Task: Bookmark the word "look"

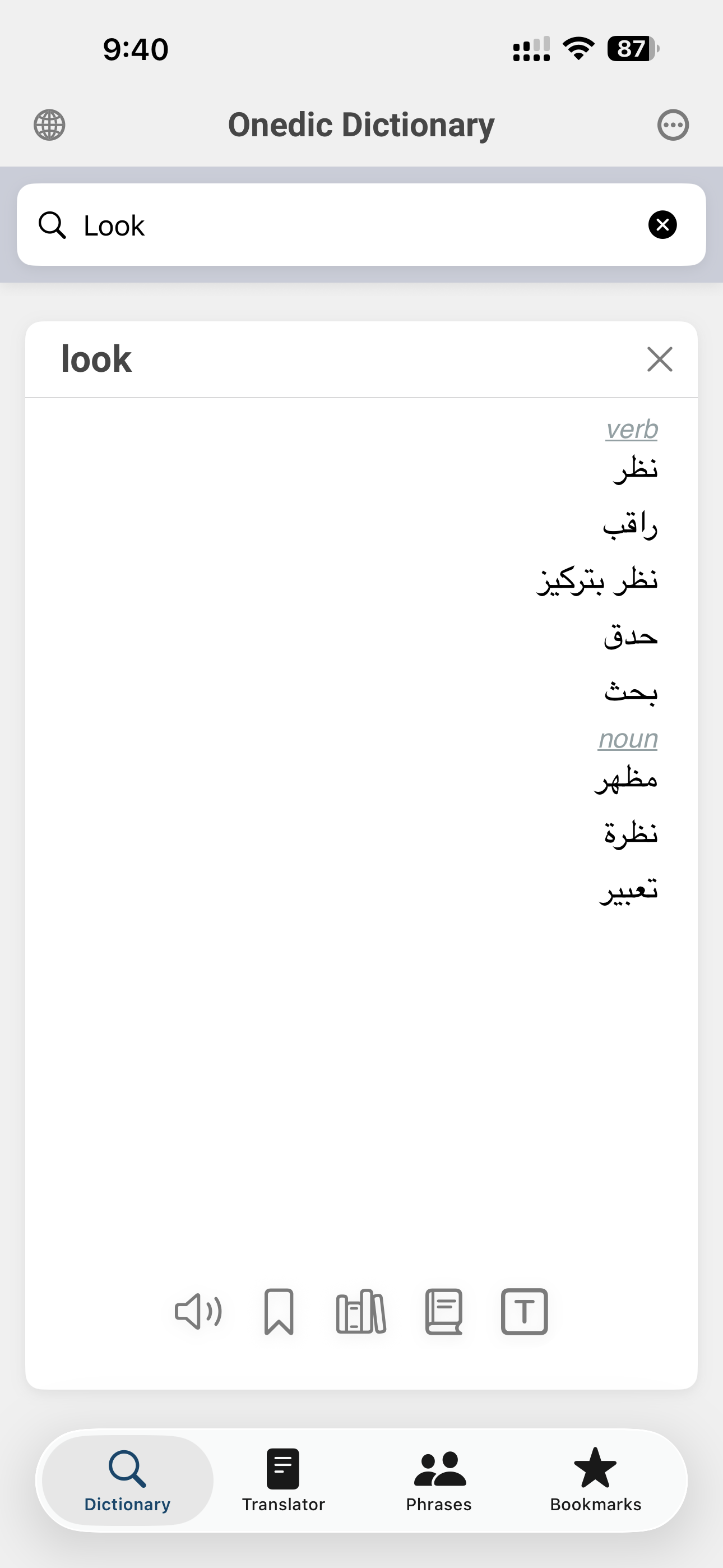Action: [279, 1312]
